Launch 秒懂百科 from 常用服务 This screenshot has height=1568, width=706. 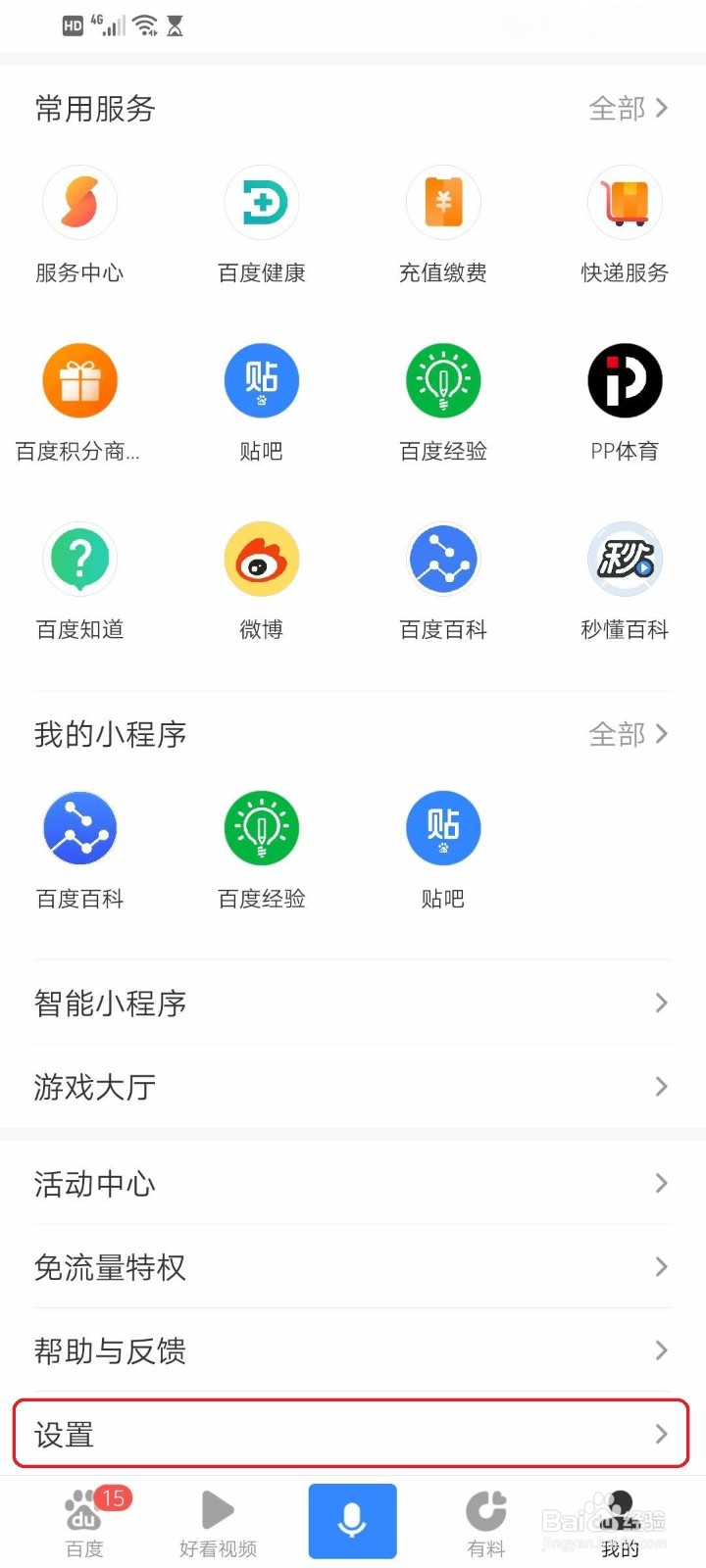(625, 559)
